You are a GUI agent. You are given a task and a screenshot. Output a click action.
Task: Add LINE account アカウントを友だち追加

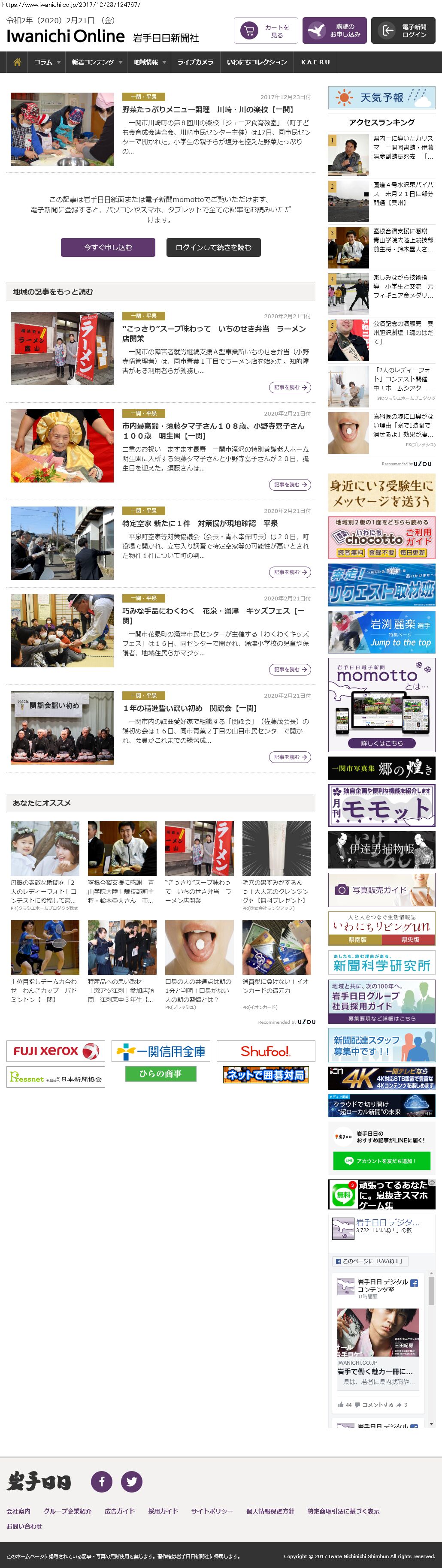tap(381, 1160)
